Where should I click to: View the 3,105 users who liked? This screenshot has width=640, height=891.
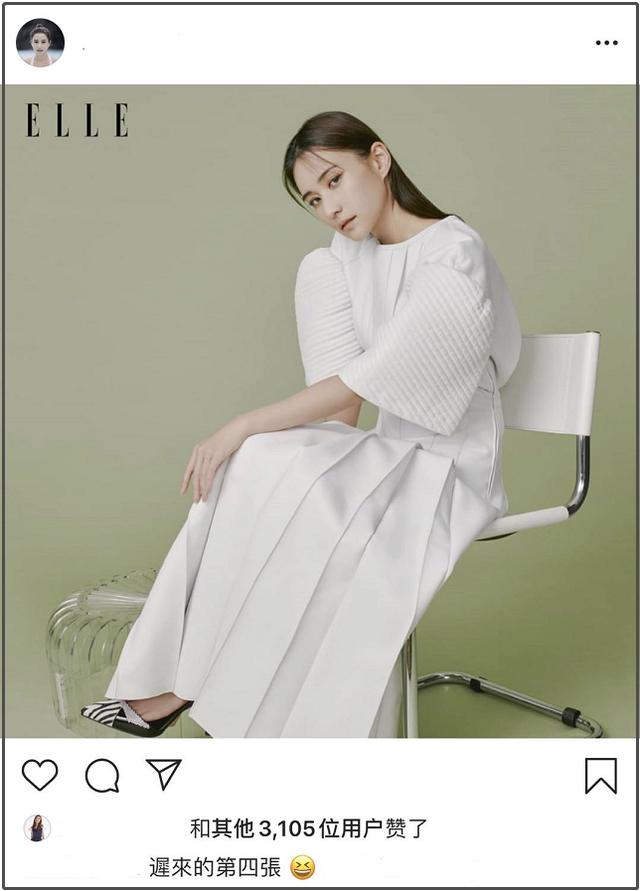tap(308, 828)
